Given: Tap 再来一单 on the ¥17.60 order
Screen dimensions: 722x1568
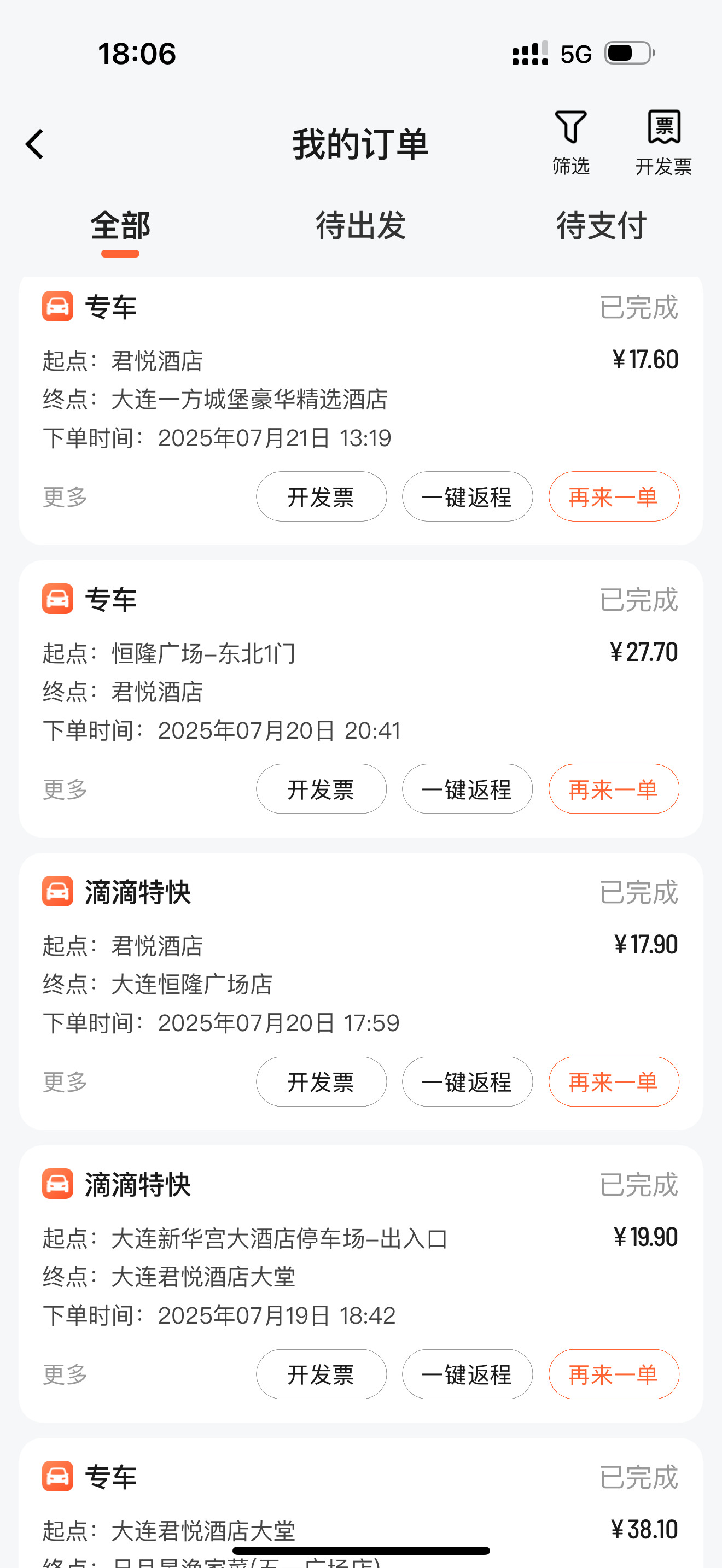Looking at the screenshot, I should 614,496.
